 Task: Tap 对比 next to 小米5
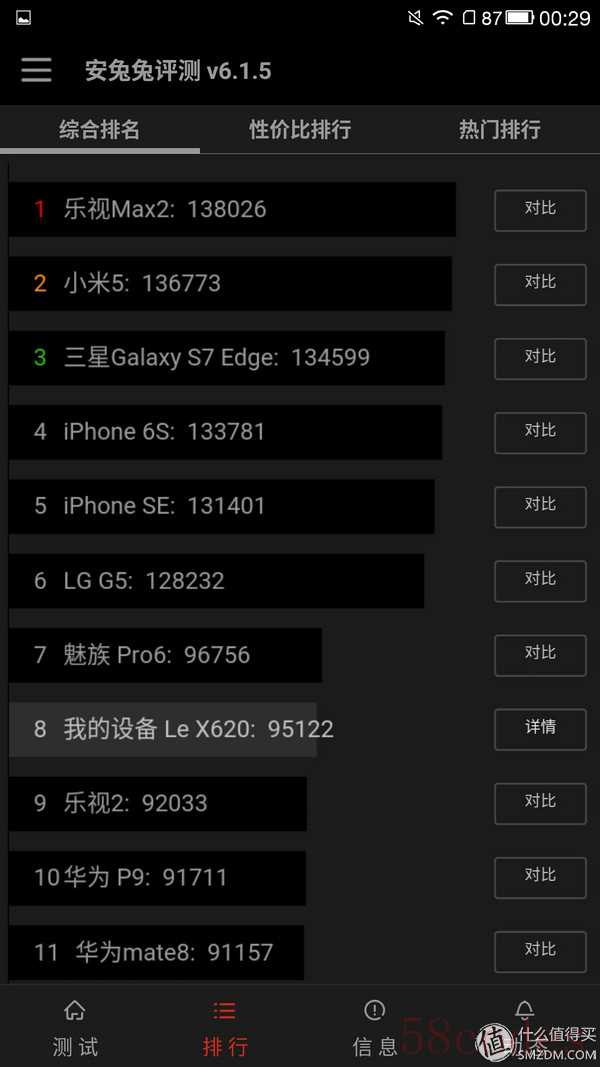point(540,284)
